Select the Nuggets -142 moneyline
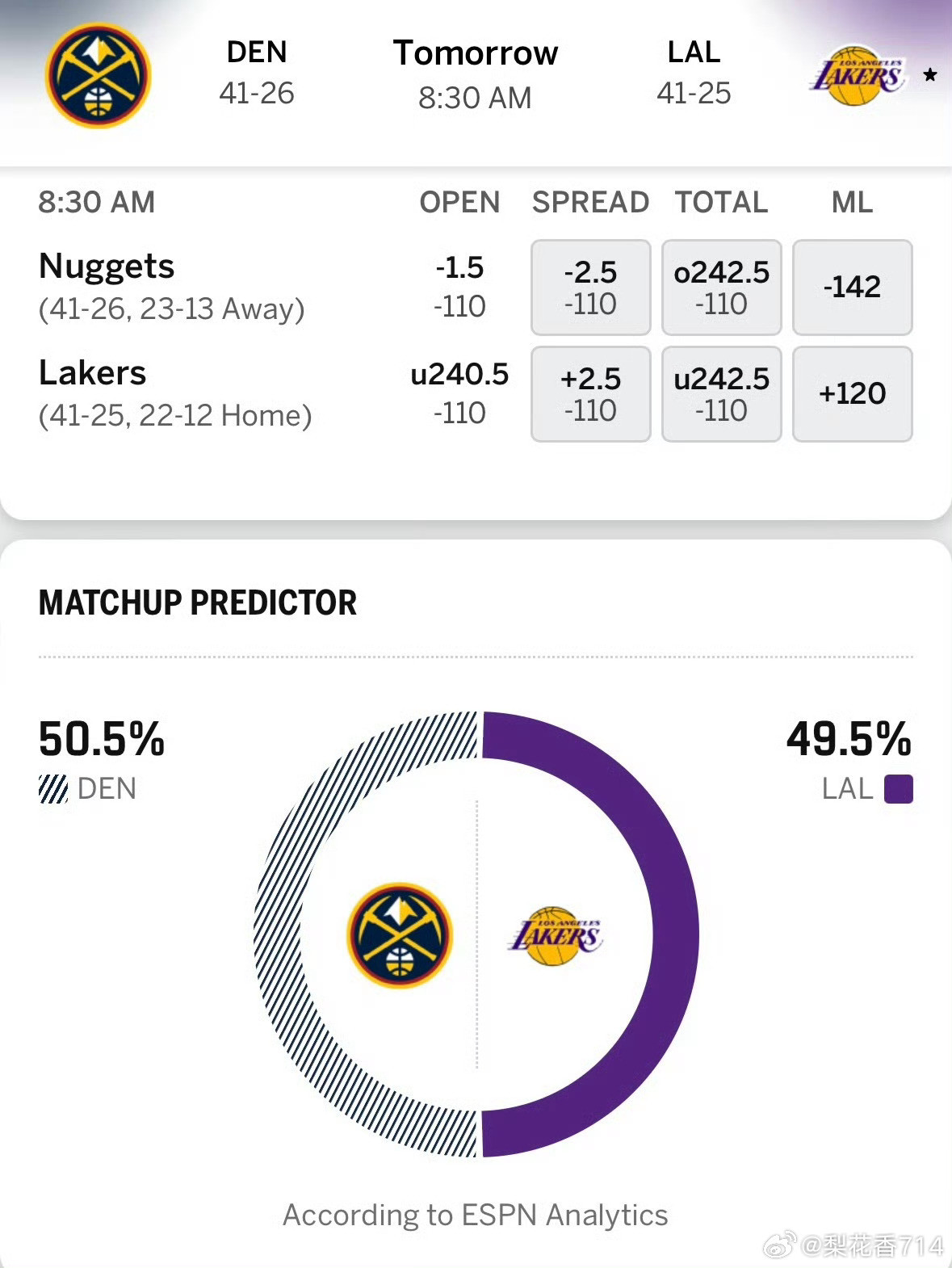The image size is (952, 1268). [853, 287]
